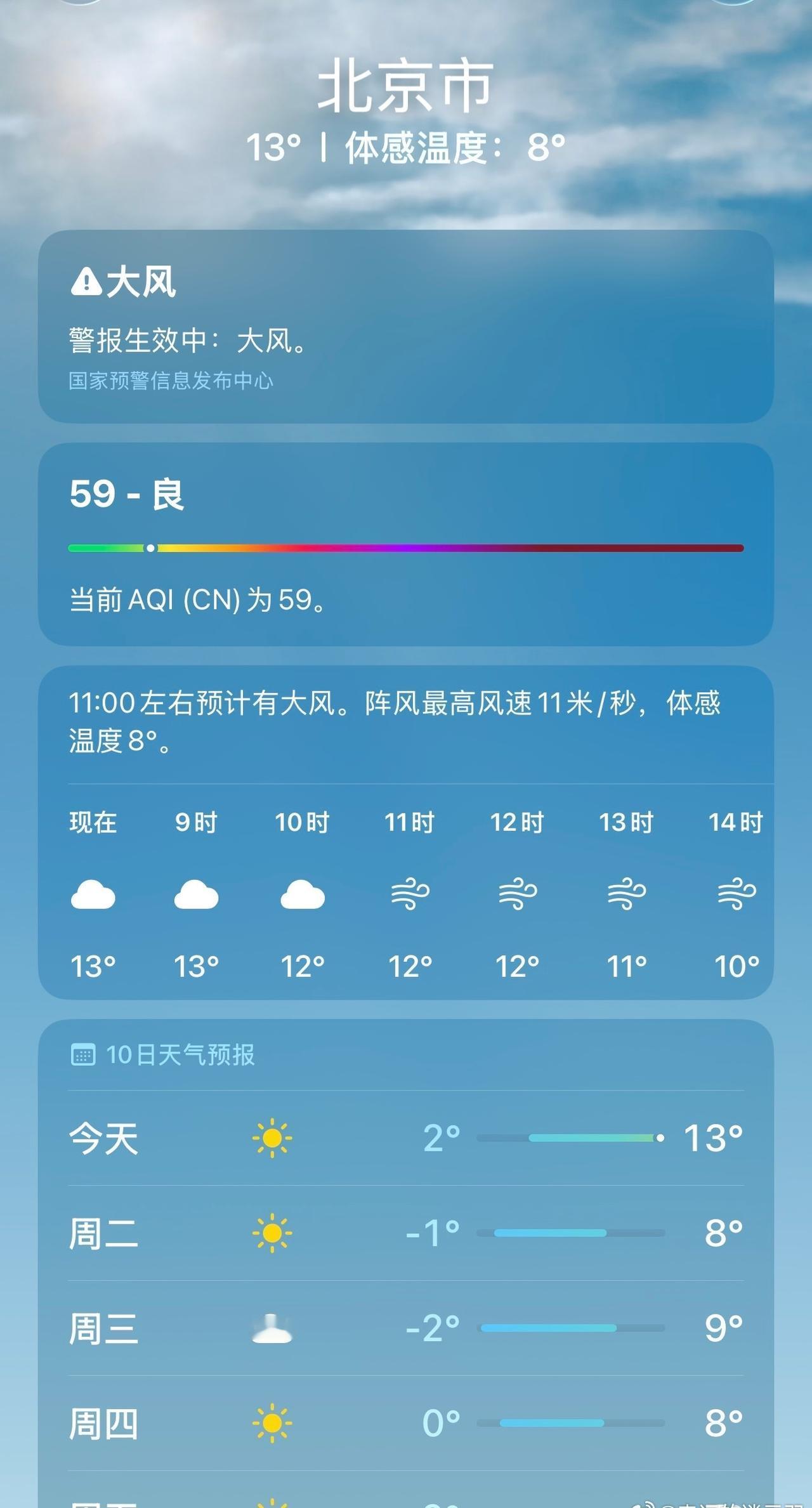
Task: Tap the 警报生效中 wind alert message
Action: tap(187, 341)
